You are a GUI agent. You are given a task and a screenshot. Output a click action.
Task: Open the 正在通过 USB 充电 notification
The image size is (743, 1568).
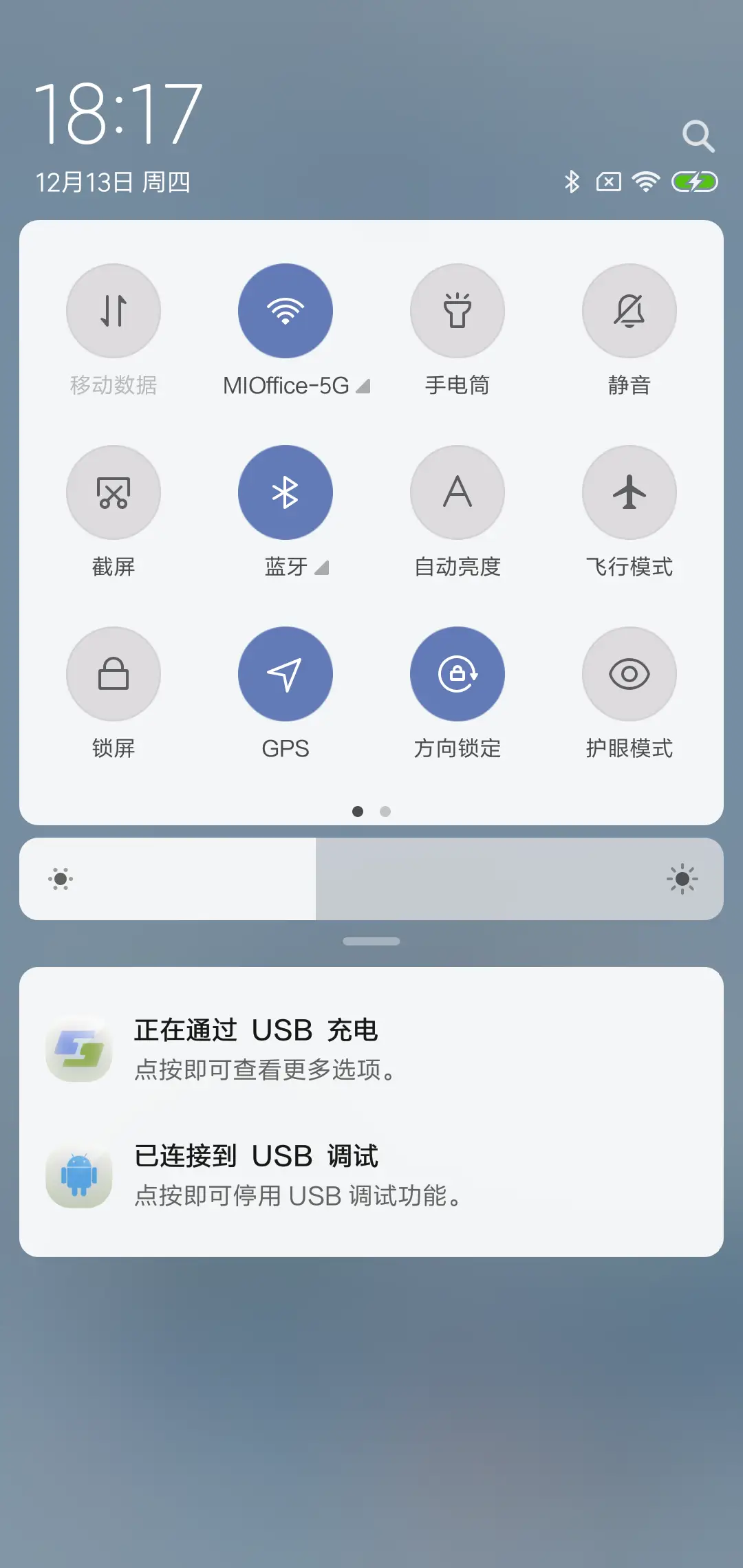[x=371, y=1049]
